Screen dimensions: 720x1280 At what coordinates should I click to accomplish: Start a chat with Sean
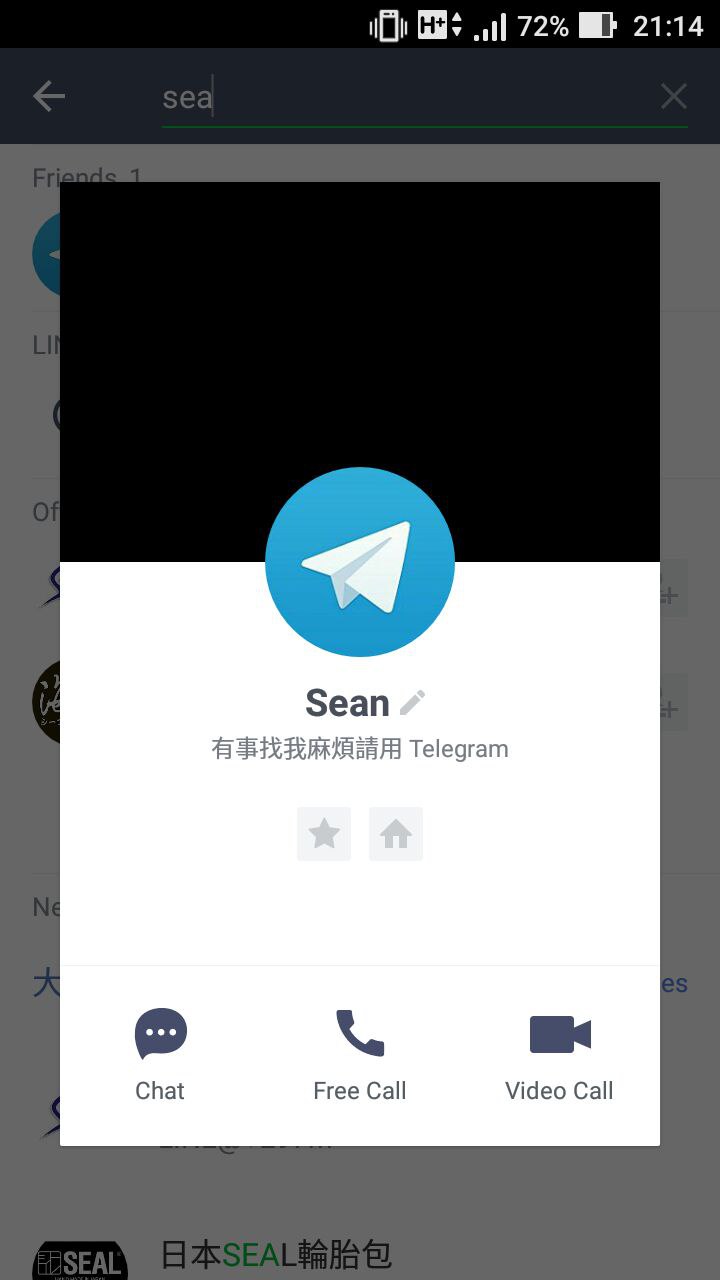coord(160,1054)
